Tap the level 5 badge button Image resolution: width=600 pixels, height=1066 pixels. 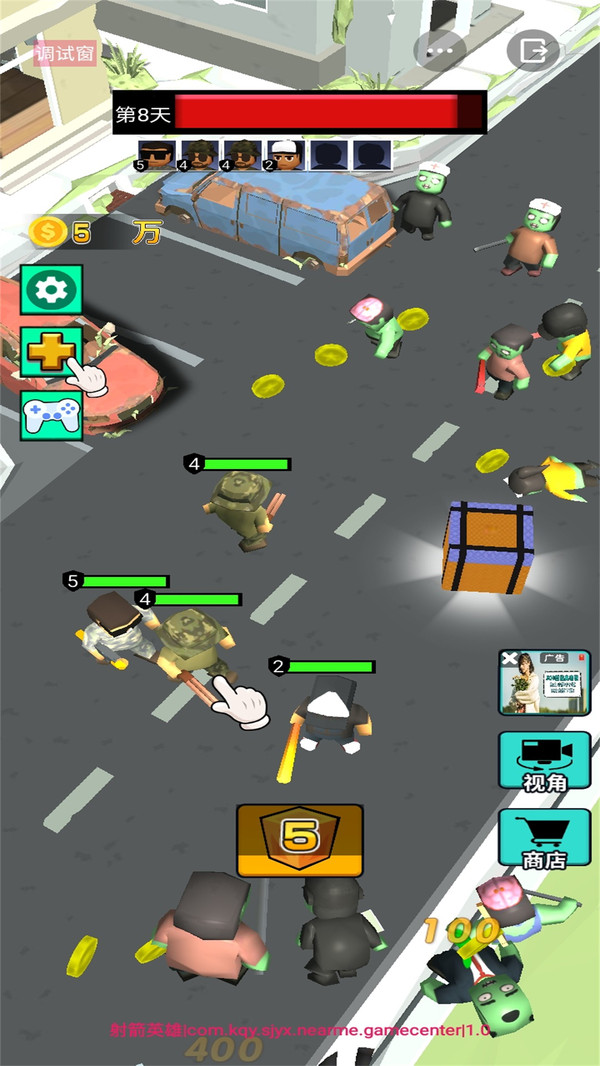click(299, 840)
